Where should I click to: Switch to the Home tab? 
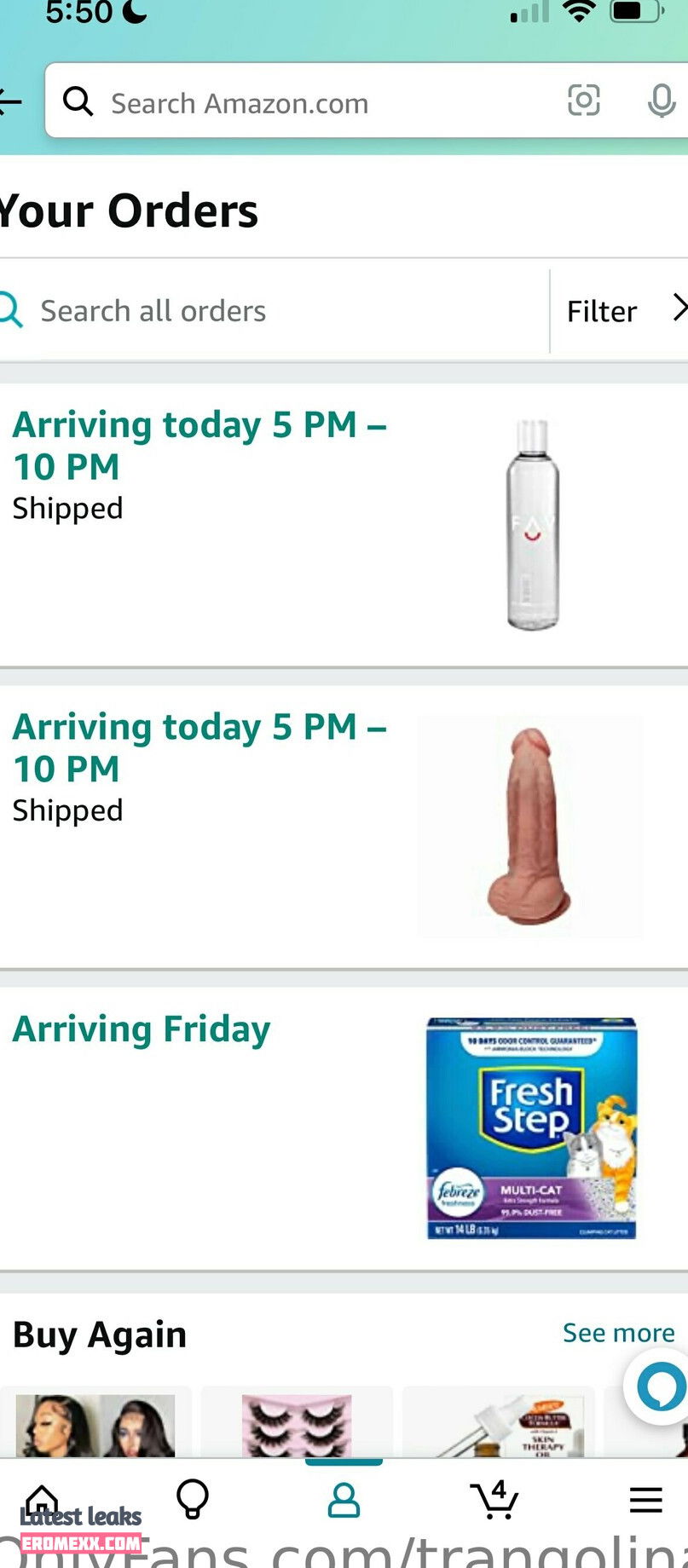click(x=42, y=1500)
